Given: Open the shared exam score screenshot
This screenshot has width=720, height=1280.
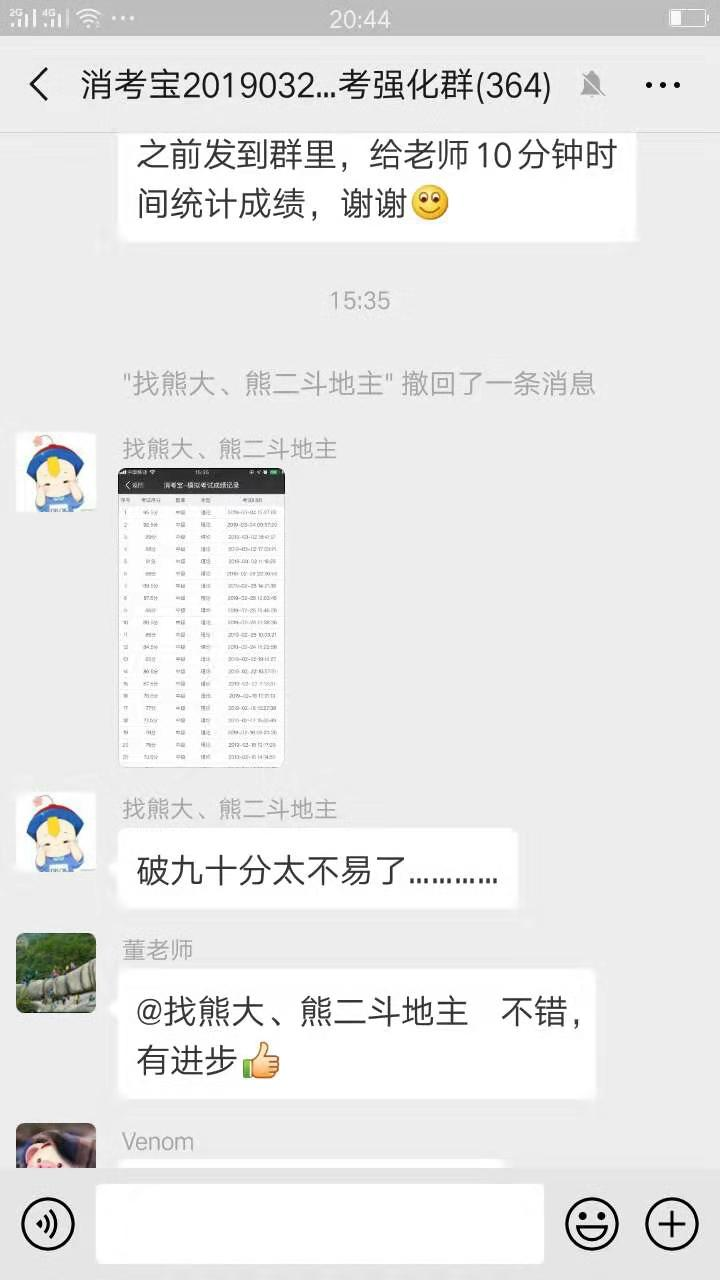Looking at the screenshot, I should tap(201, 617).
